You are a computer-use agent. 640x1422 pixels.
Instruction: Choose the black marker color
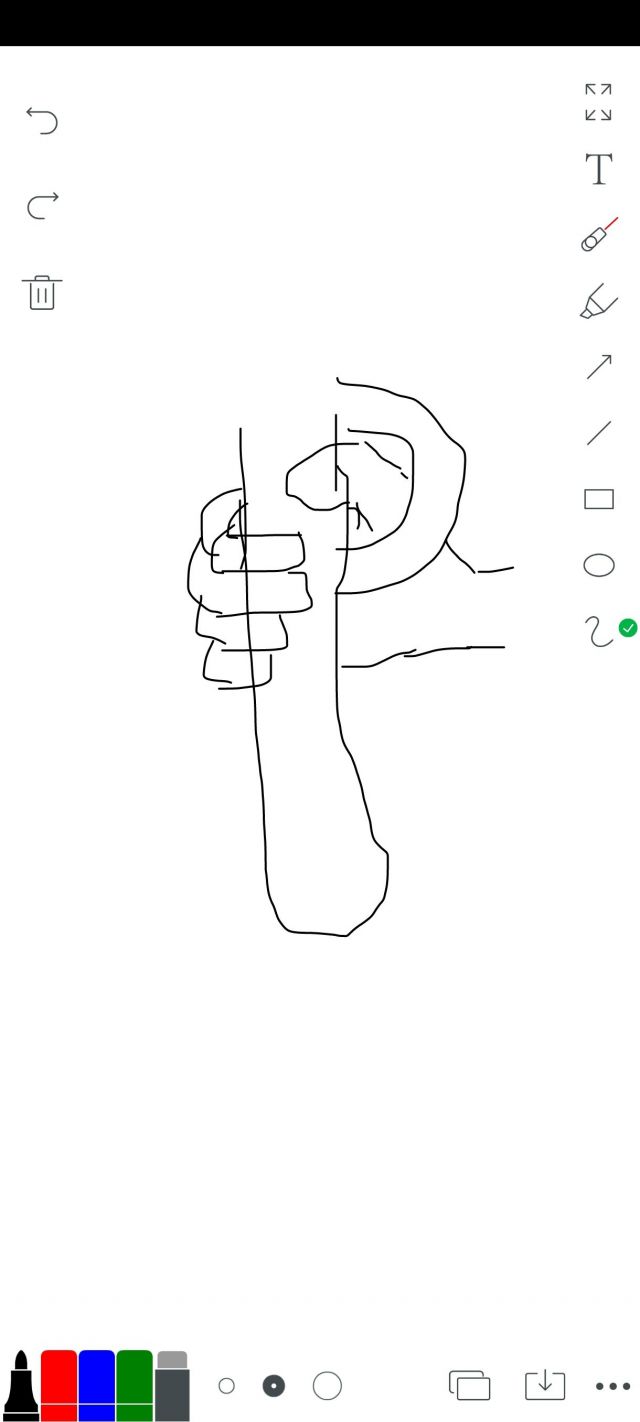[21, 1385]
